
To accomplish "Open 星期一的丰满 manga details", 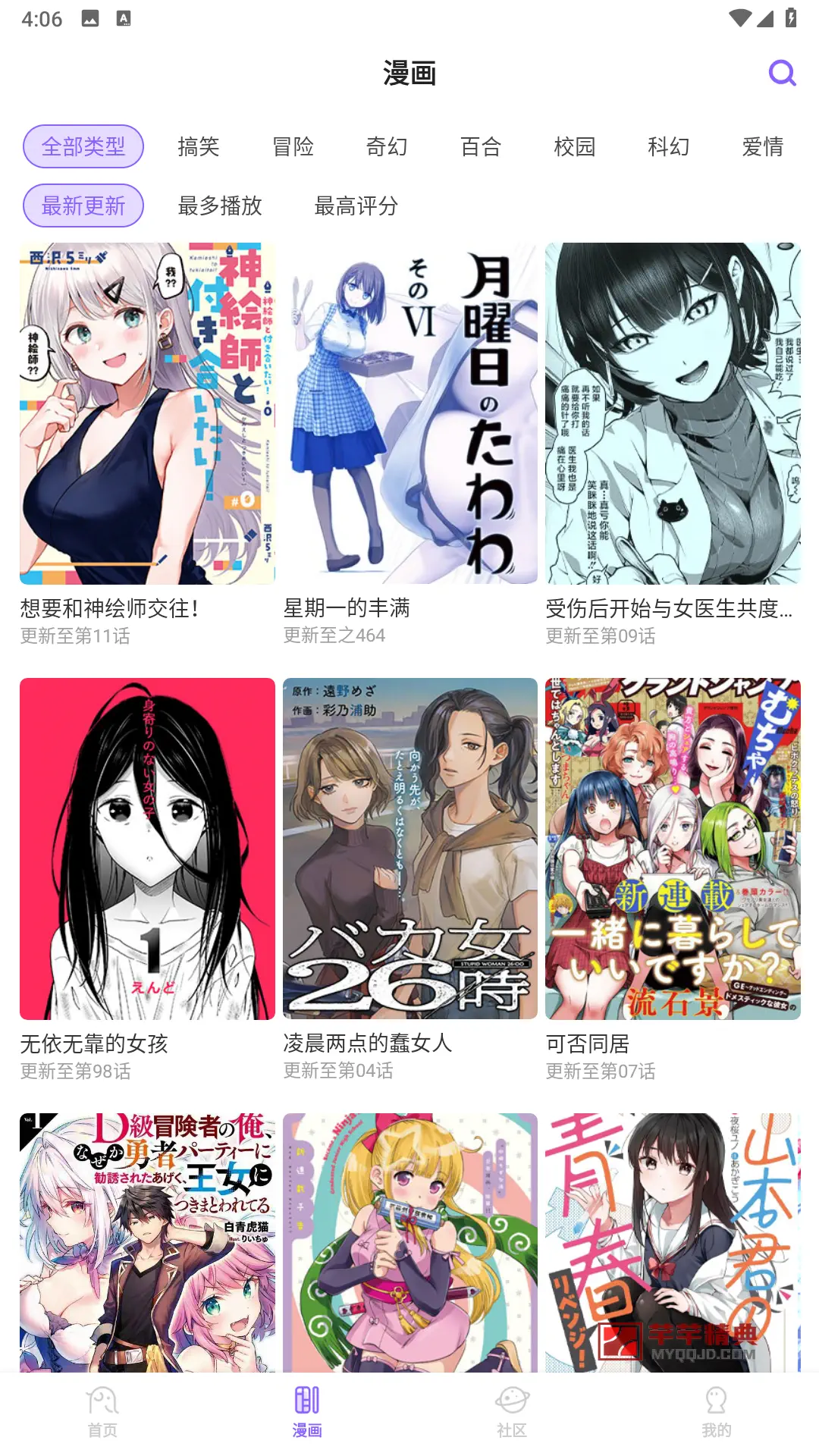I will click(409, 413).
